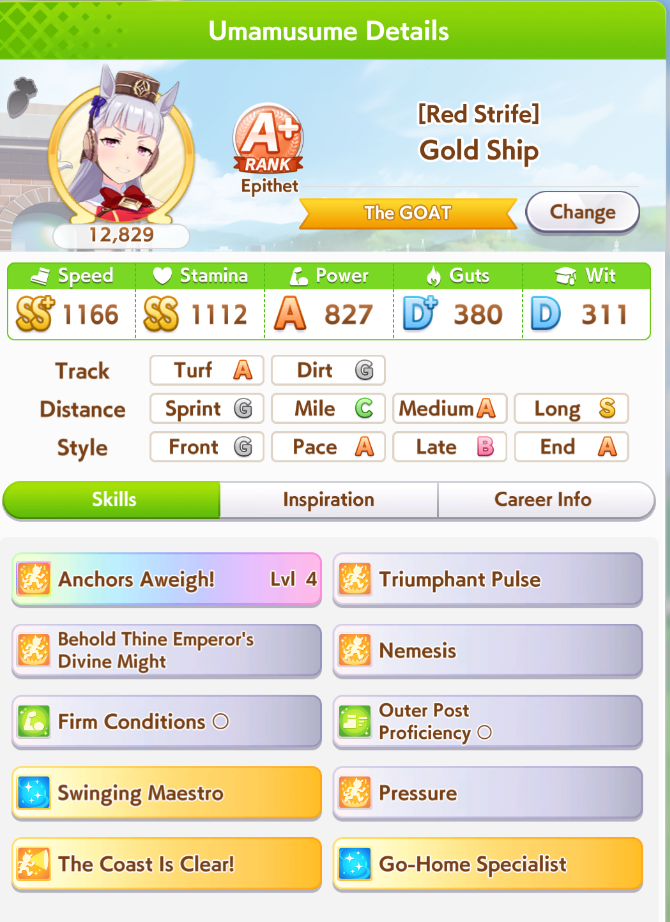Switch to the Inspiration tab

click(329, 499)
